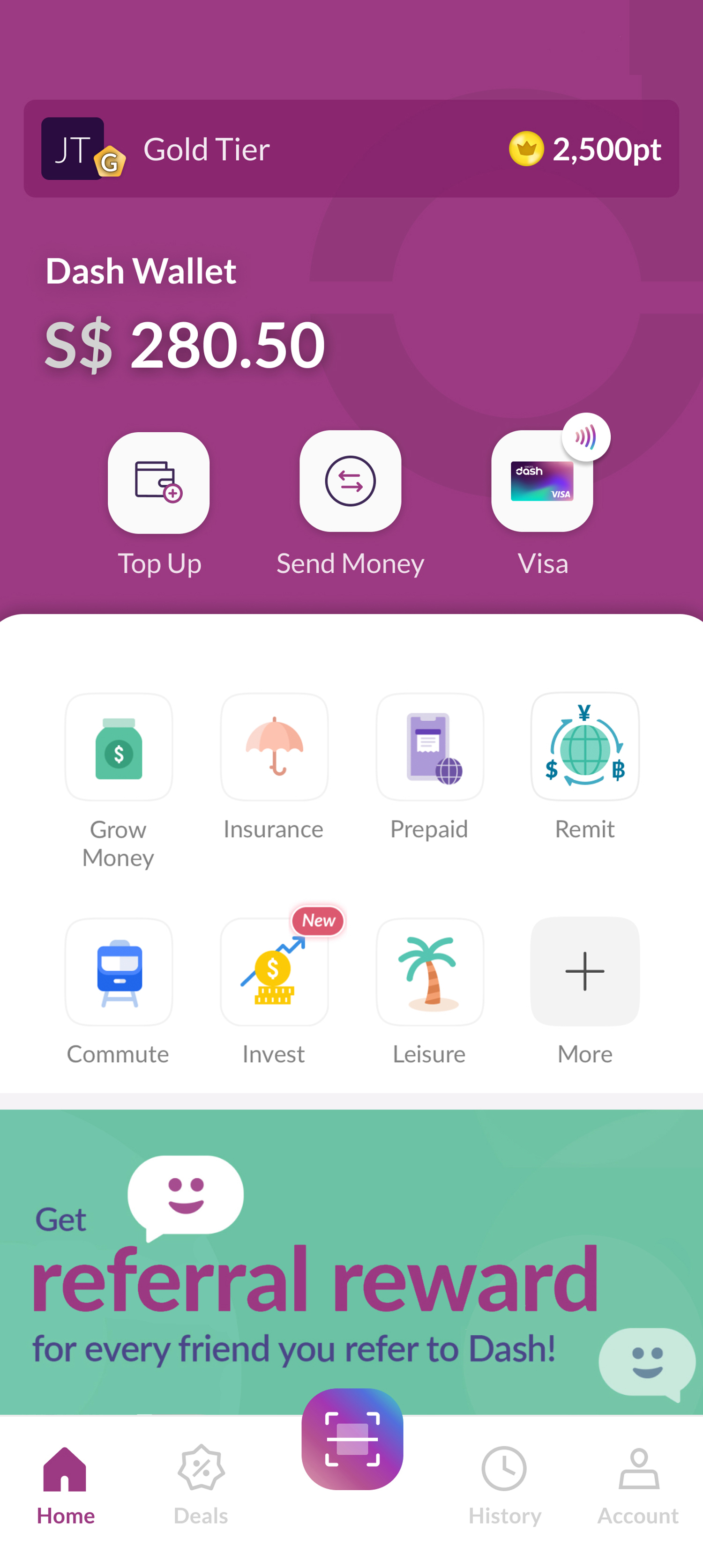The height and width of the screenshot is (1568, 703).
Task: Tap the Top Up wallet button
Action: click(159, 483)
